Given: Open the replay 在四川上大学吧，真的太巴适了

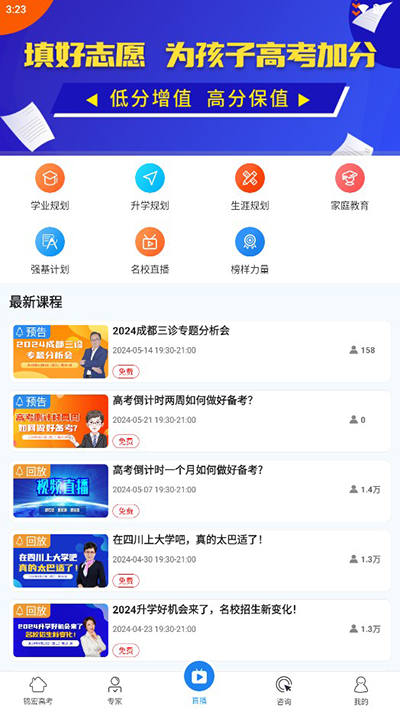Looking at the screenshot, I should (x=200, y=561).
